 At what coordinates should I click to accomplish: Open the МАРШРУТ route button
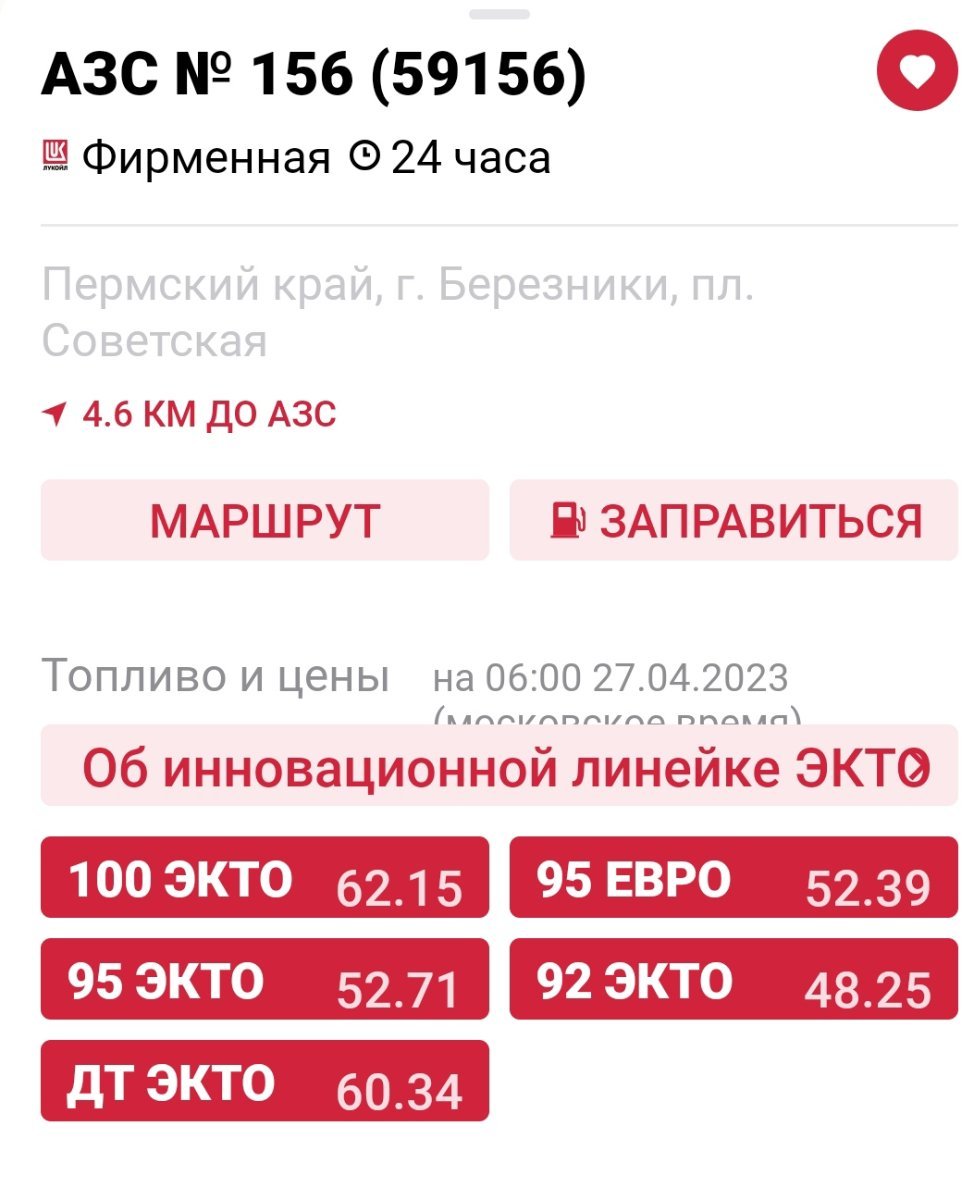[265, 520]
